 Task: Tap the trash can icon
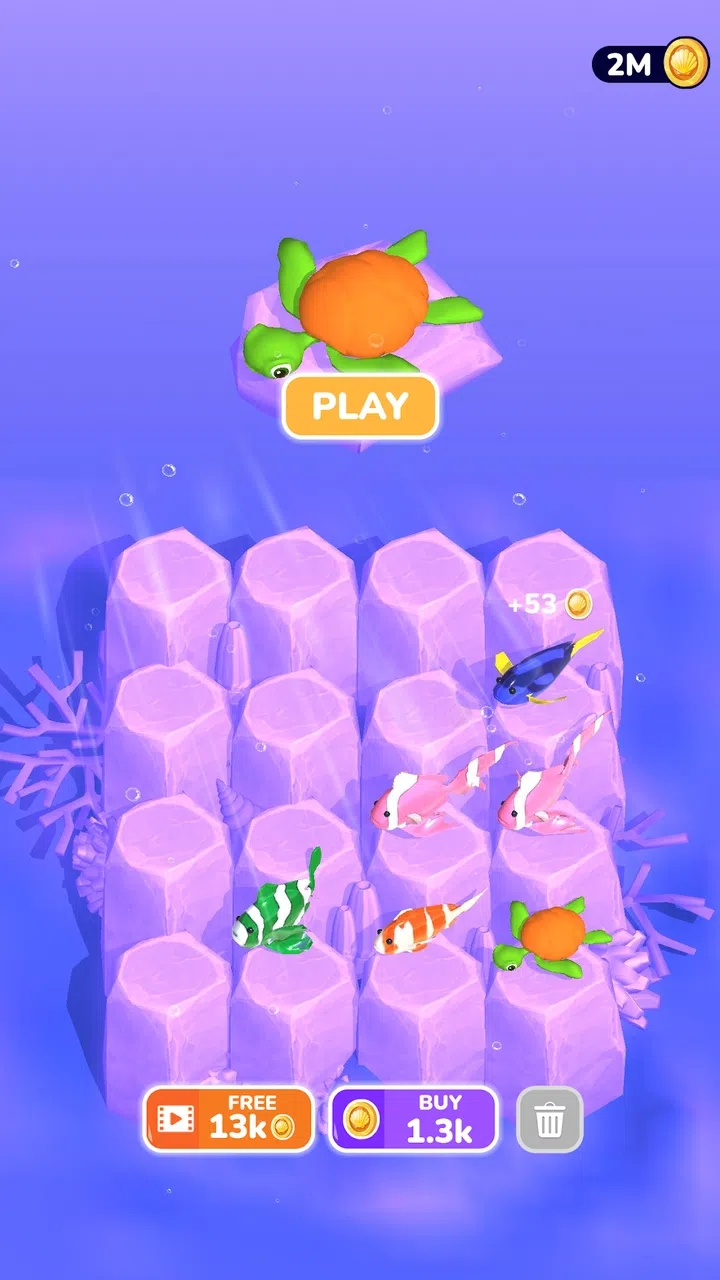pyautogui.click(x=549, y=1119)
